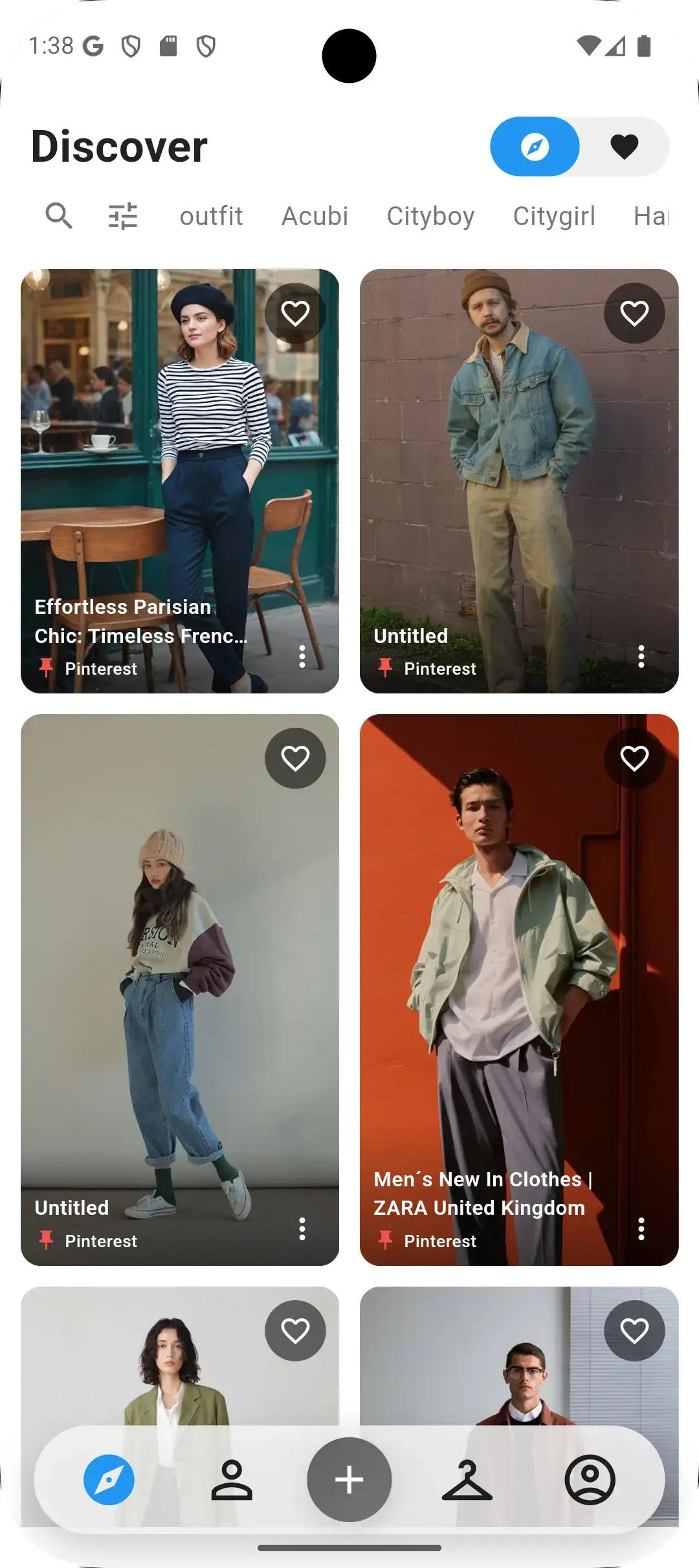Select the compass Discover icon in bottom navigation
This screenshot has height=1568, width=699.
(109, 1478)
